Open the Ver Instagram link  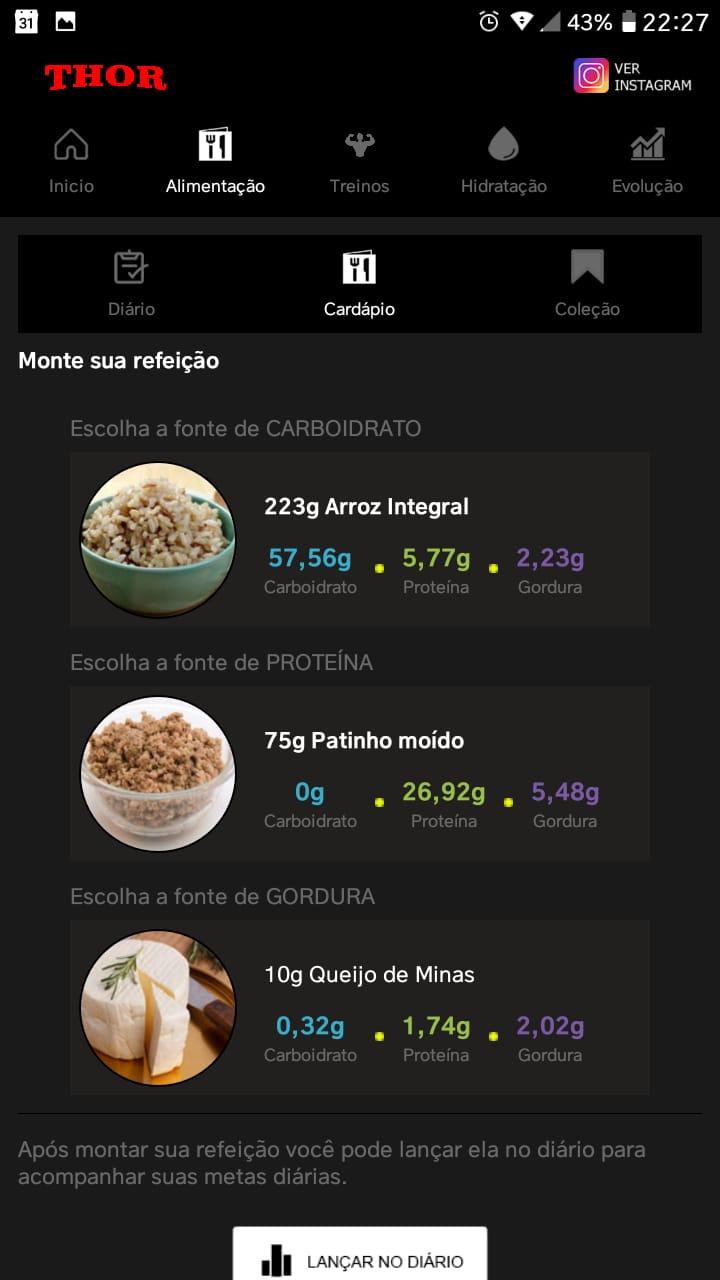tap(632, 76)
